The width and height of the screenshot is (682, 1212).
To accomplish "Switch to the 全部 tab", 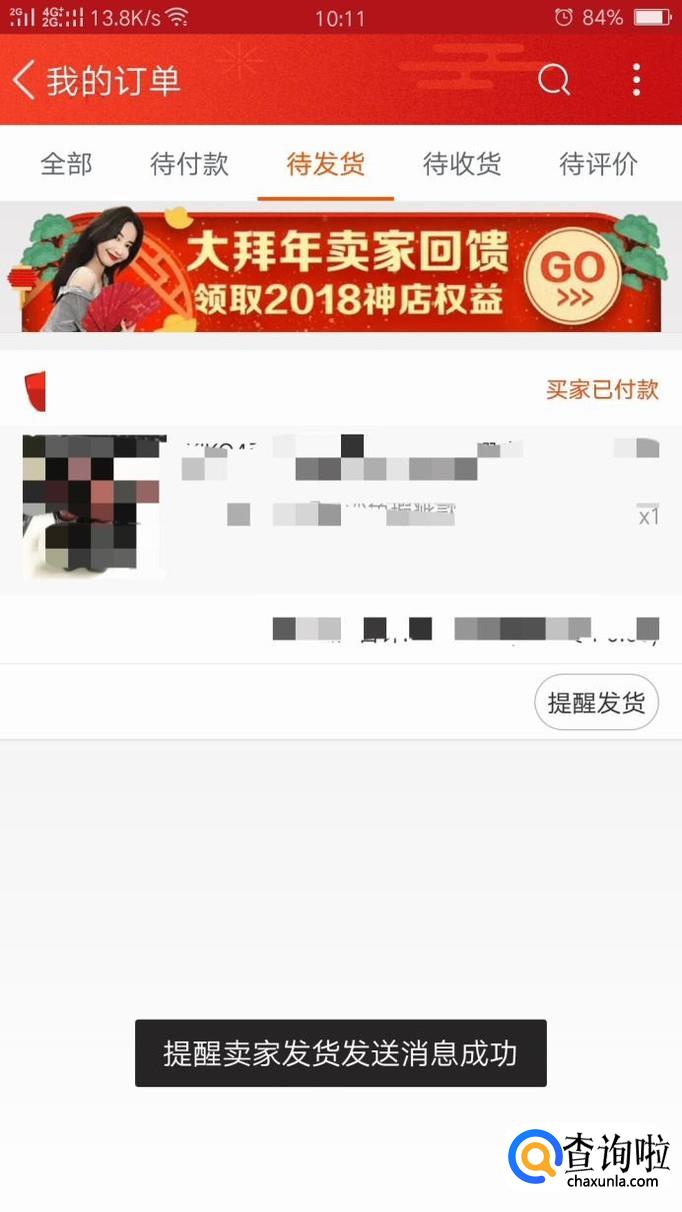I will click(x=66, y=164).
